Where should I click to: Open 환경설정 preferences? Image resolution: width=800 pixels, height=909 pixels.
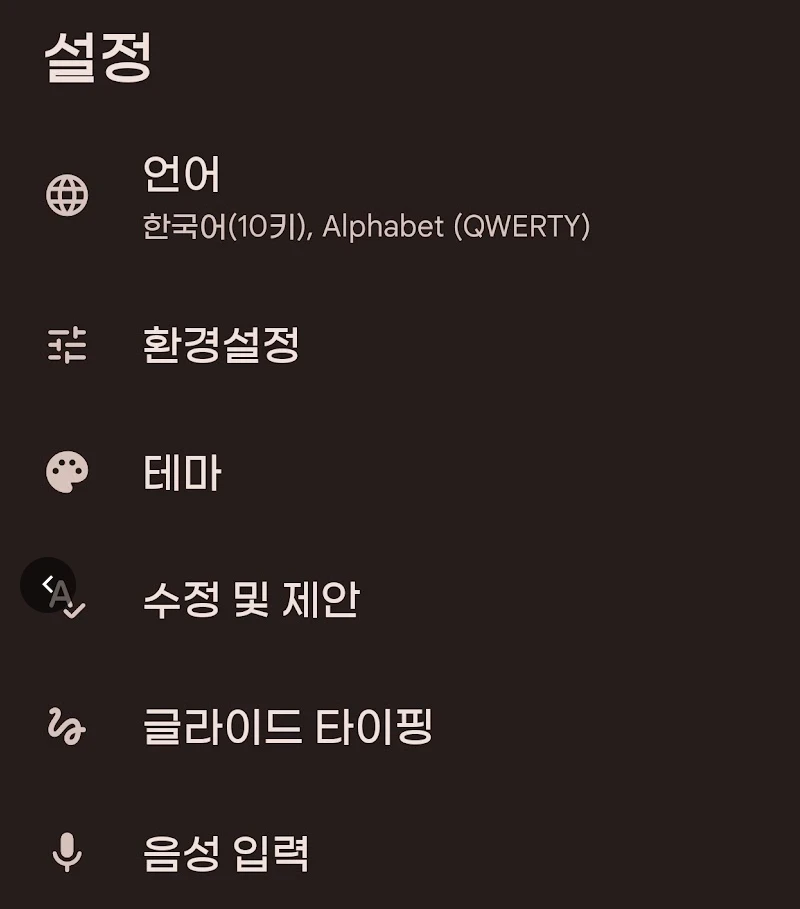click(x=221, y=346)
